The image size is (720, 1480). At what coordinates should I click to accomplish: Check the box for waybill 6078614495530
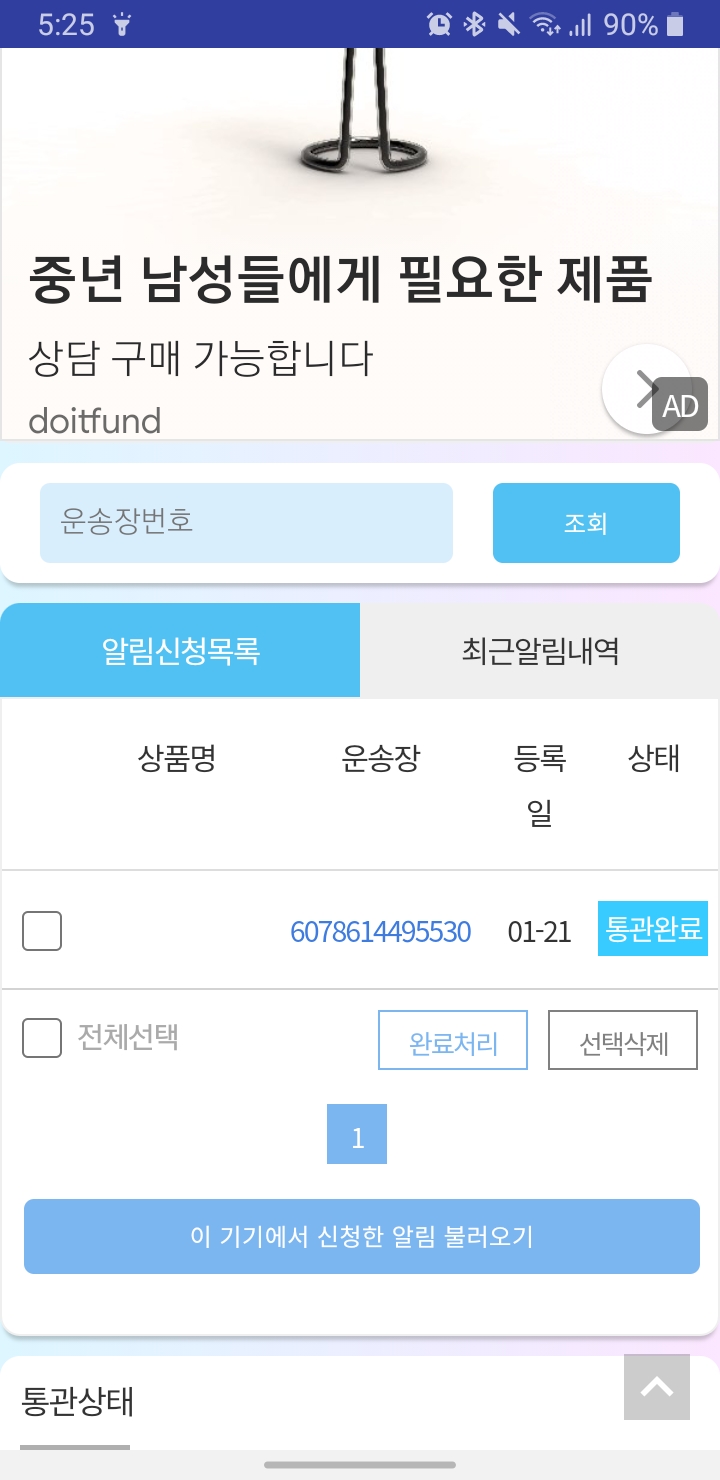pyautogui.click(x=42, y=931)
